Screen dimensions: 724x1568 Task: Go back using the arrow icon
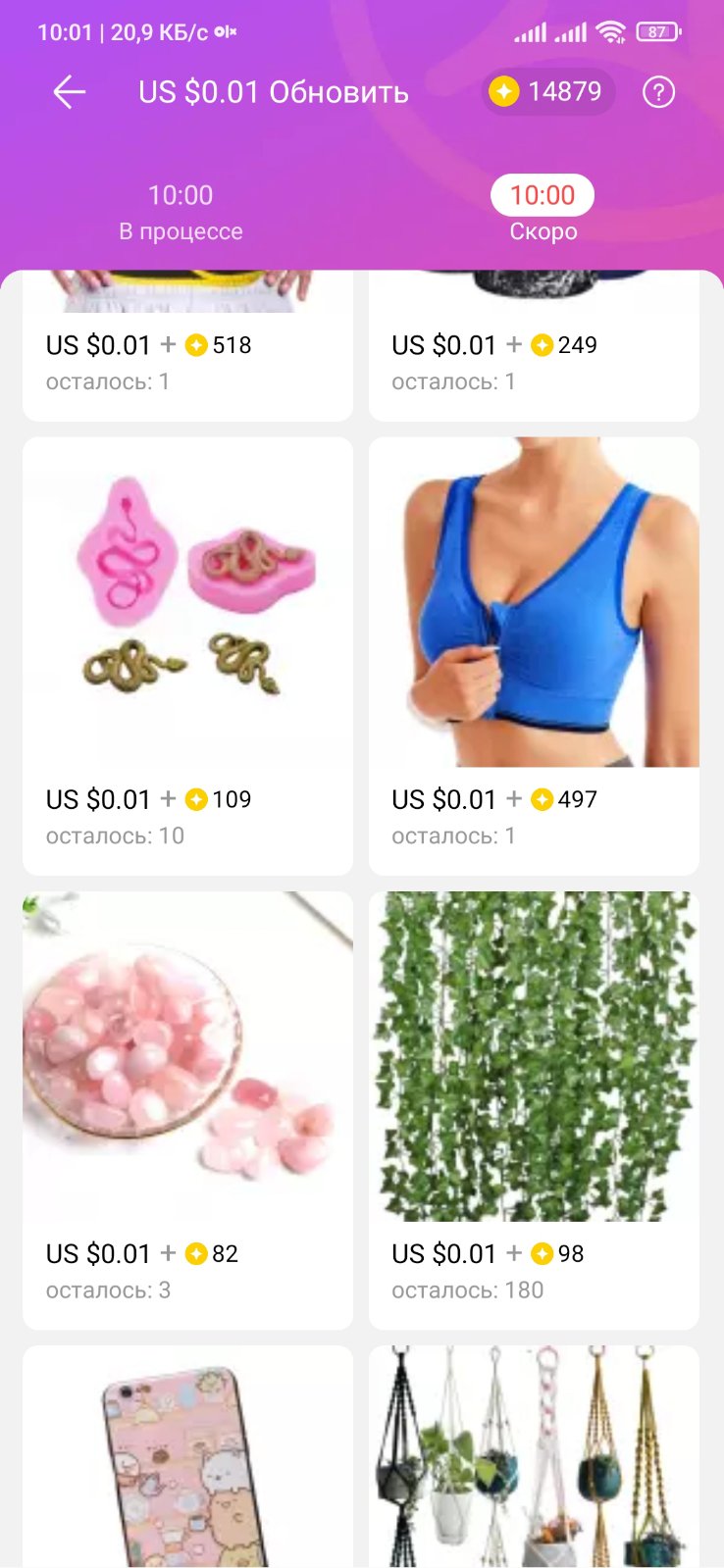click(x=69, y=92)
